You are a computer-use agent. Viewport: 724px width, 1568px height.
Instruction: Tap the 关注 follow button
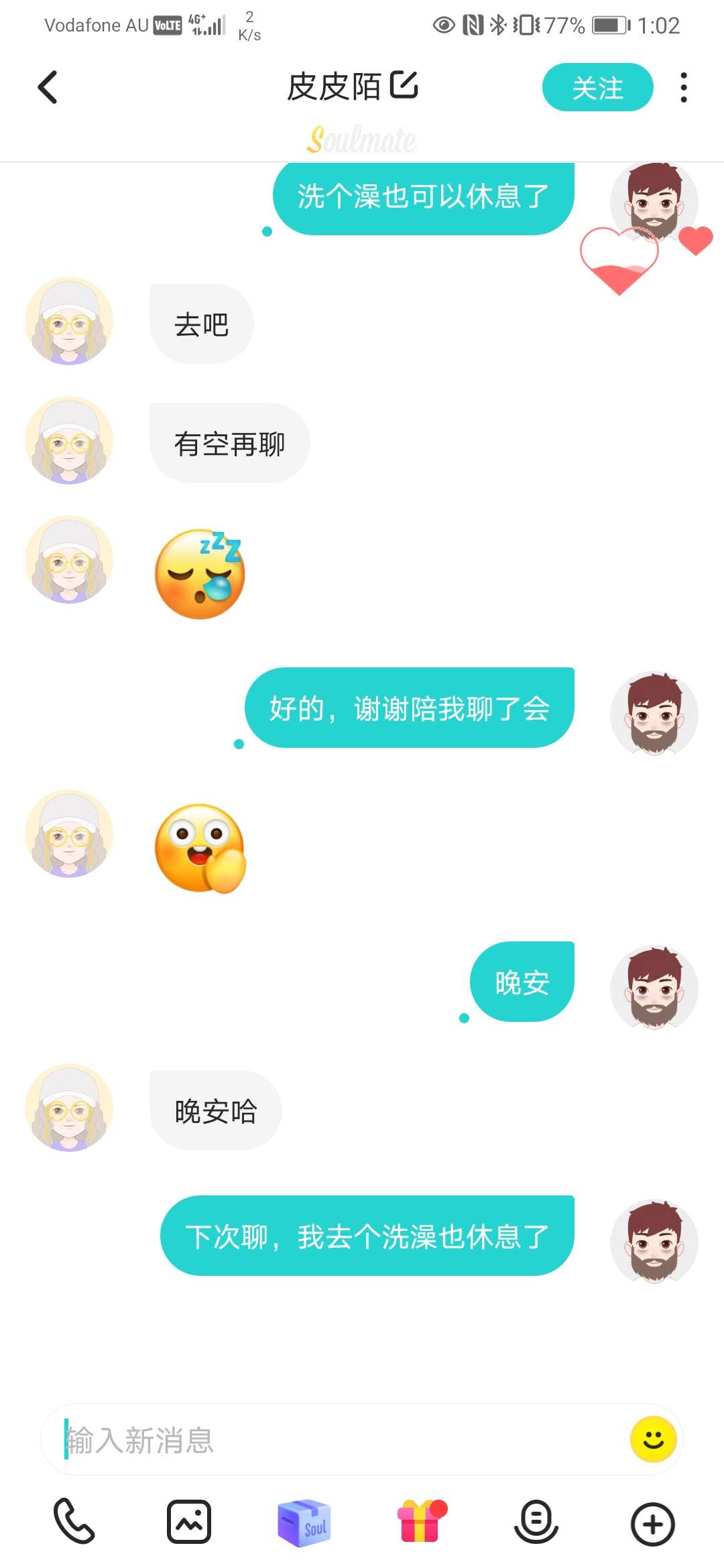[x=597, y=87]
